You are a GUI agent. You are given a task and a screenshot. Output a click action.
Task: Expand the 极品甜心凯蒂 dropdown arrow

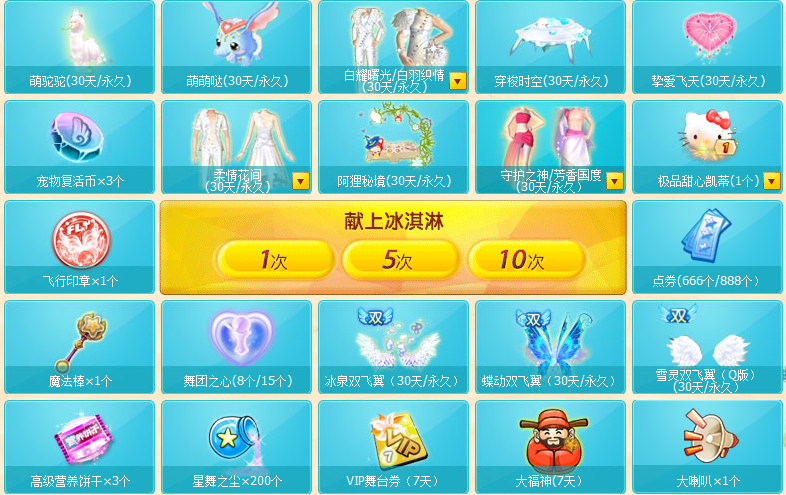772,181
